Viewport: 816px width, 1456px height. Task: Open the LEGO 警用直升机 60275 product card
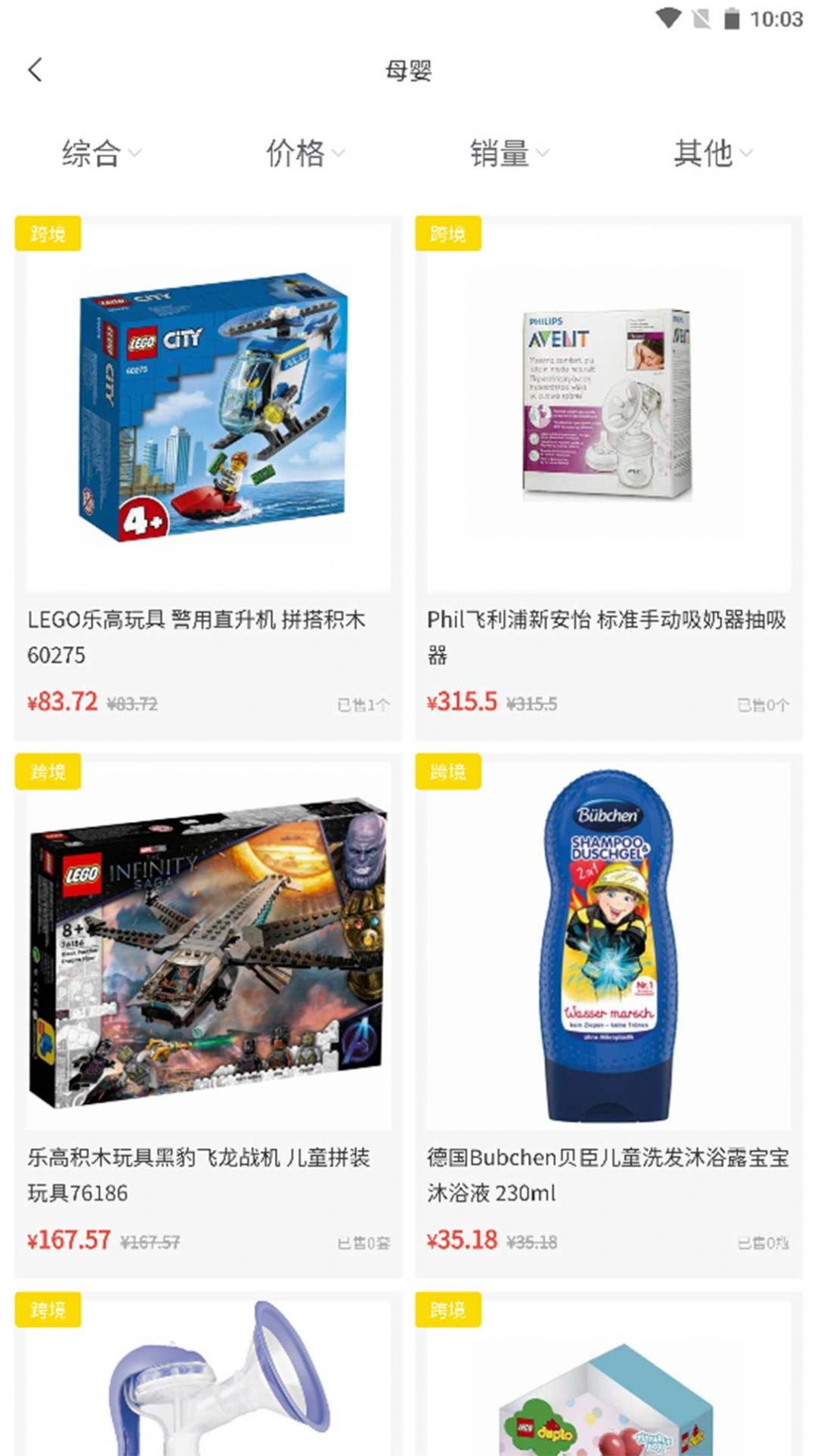click(208, 478)
